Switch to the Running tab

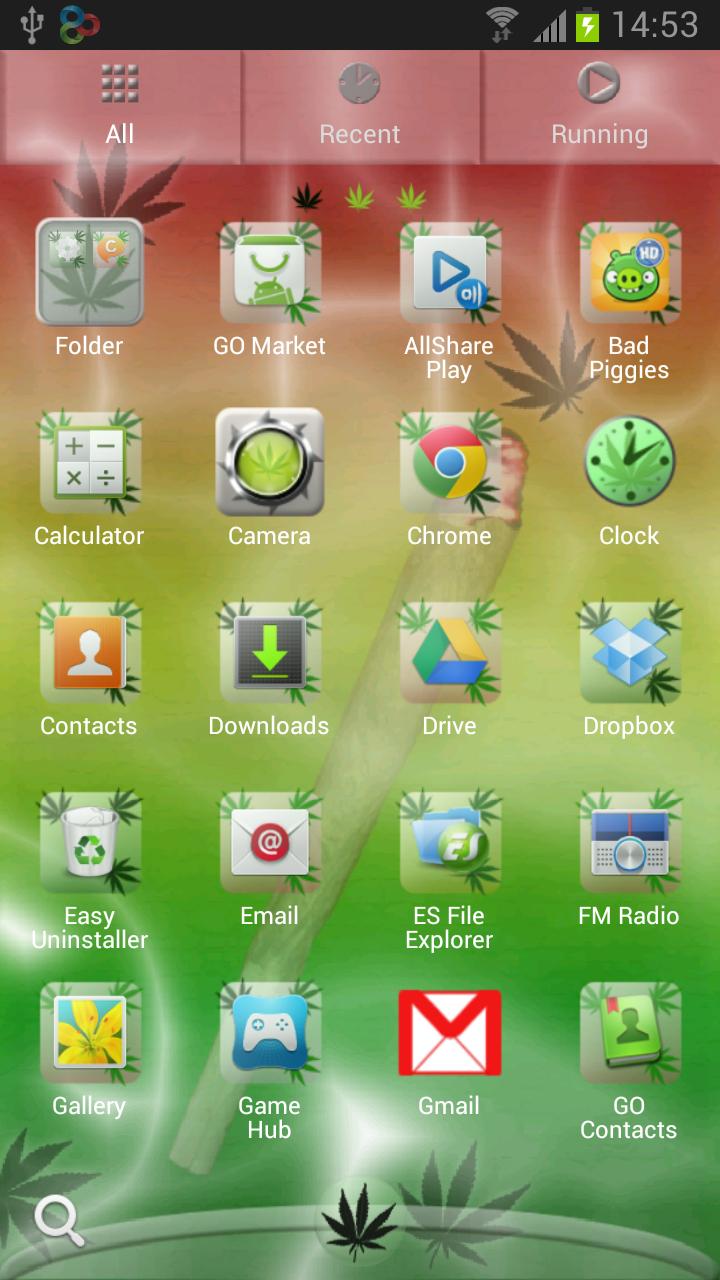[x=600, y=107]
